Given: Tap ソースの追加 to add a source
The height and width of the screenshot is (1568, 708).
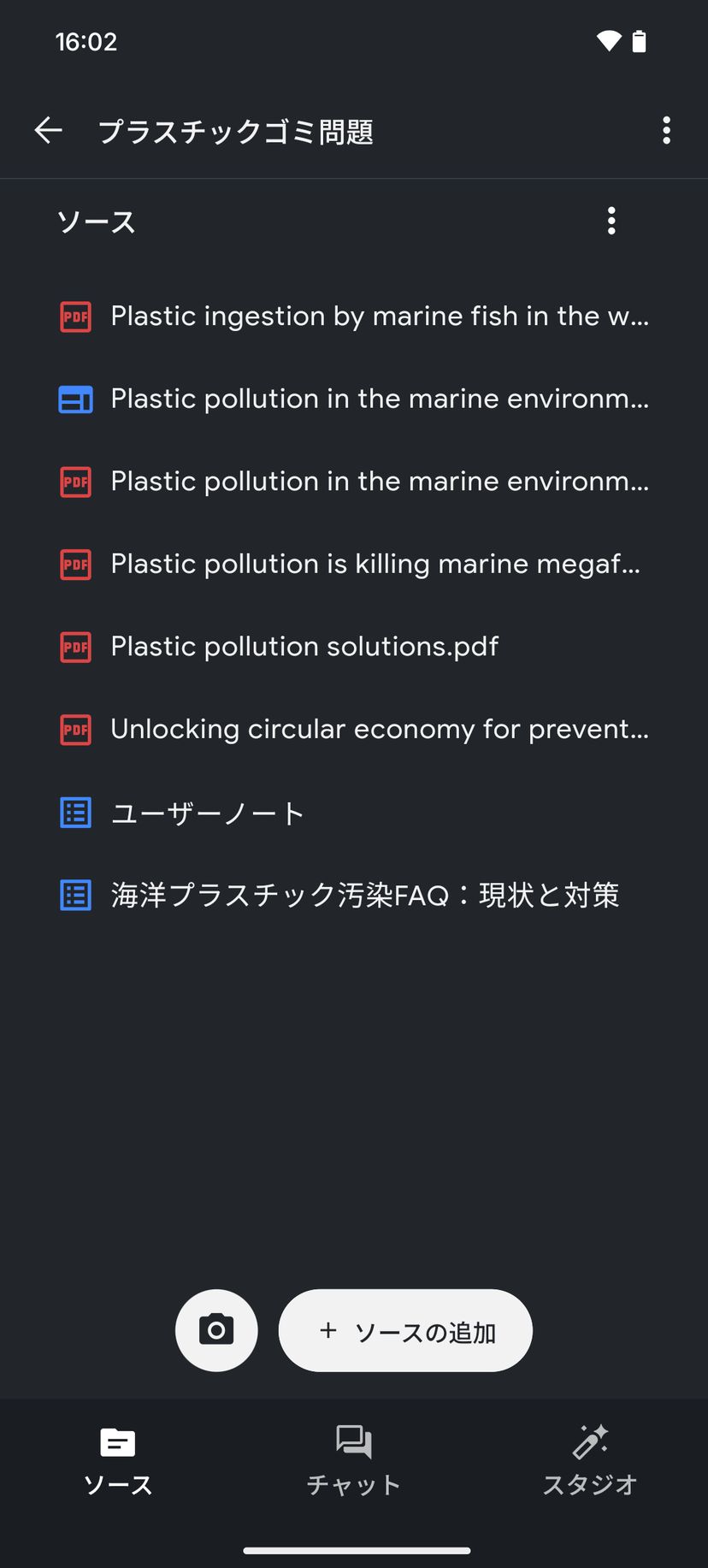Looking at the screenshot, I should tap(405, 1331).
